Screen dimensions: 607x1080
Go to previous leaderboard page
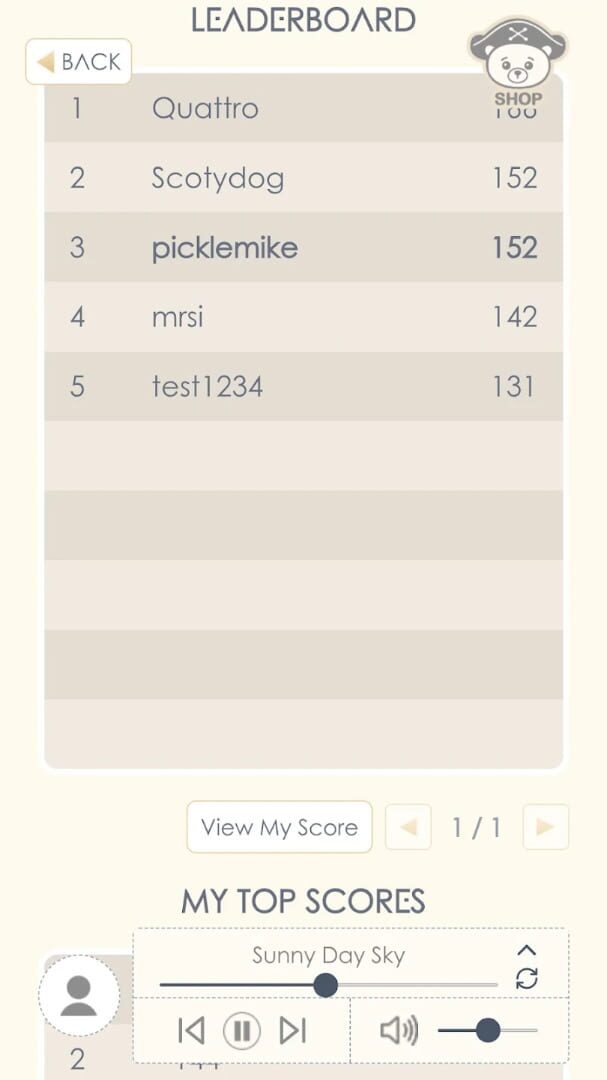click(x=408, y=827)
